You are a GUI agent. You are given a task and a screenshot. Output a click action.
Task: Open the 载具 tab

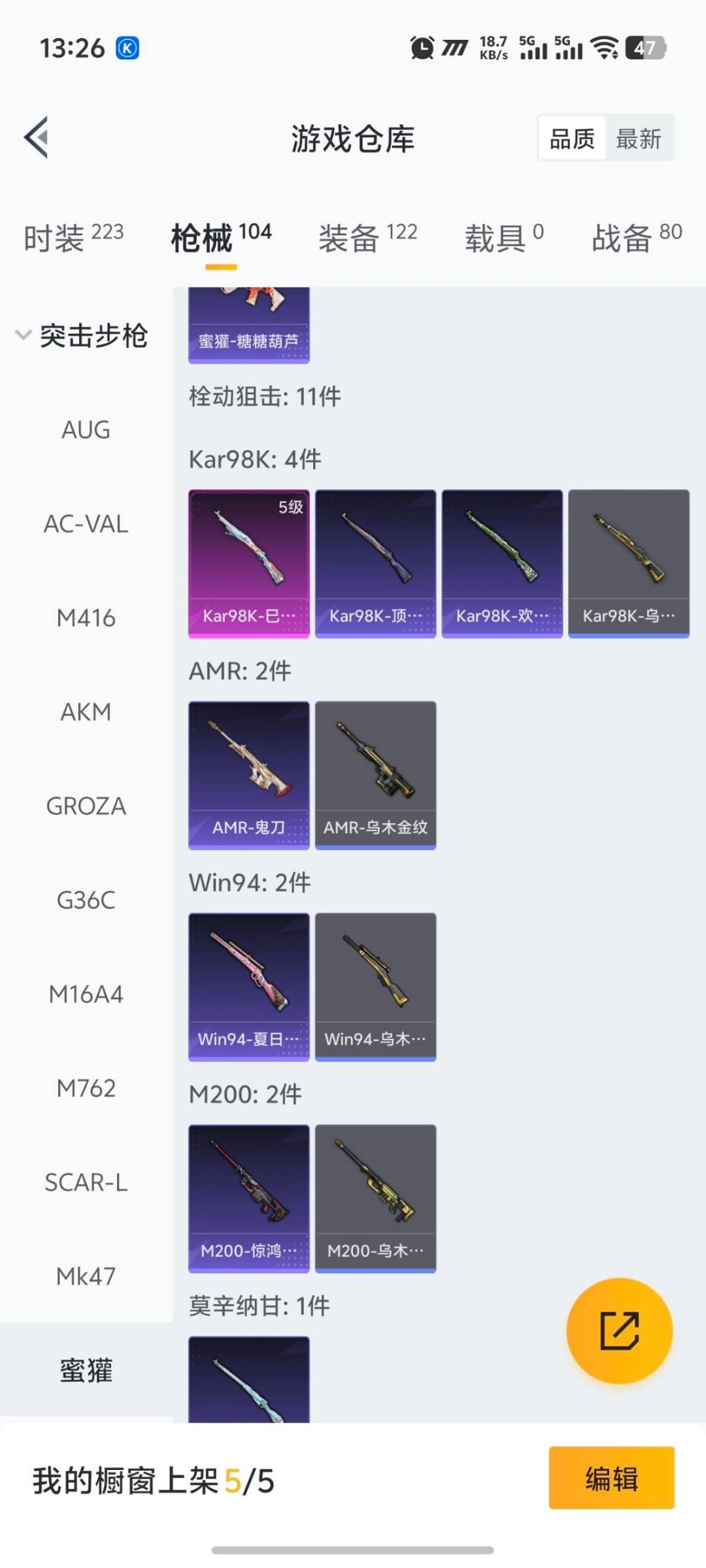click(x=503, y=237)
